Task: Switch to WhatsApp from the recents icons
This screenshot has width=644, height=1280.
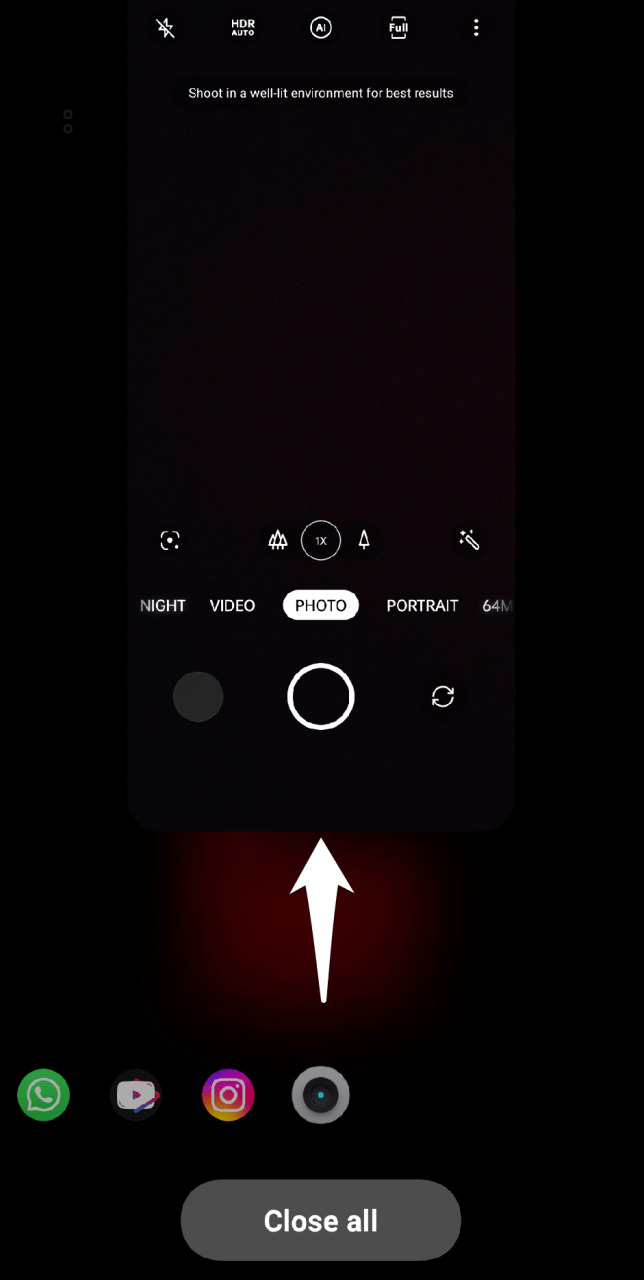Action: [x=43, y=1095]
